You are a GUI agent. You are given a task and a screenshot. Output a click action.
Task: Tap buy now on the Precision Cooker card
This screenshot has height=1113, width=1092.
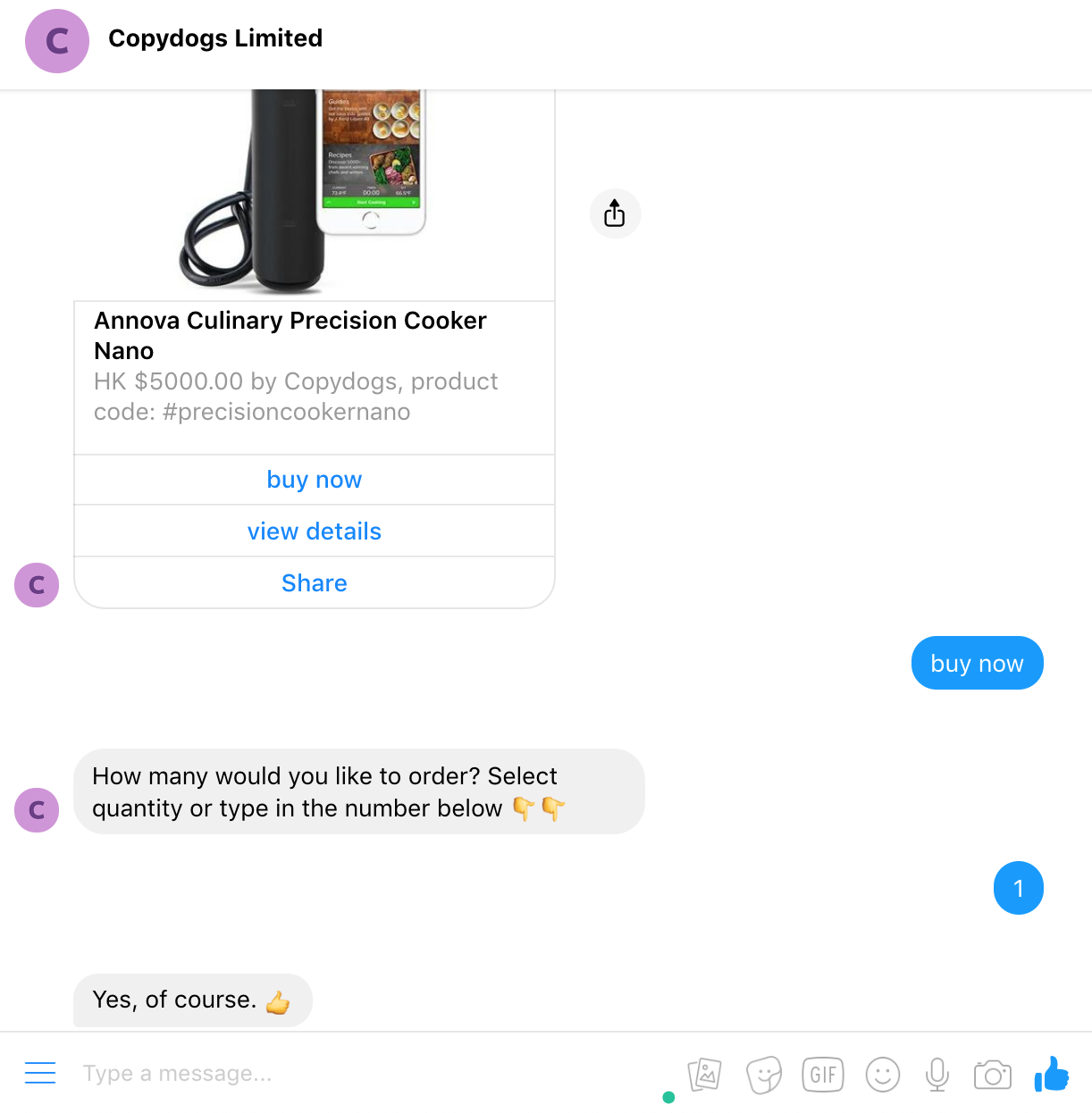point(314,480)
